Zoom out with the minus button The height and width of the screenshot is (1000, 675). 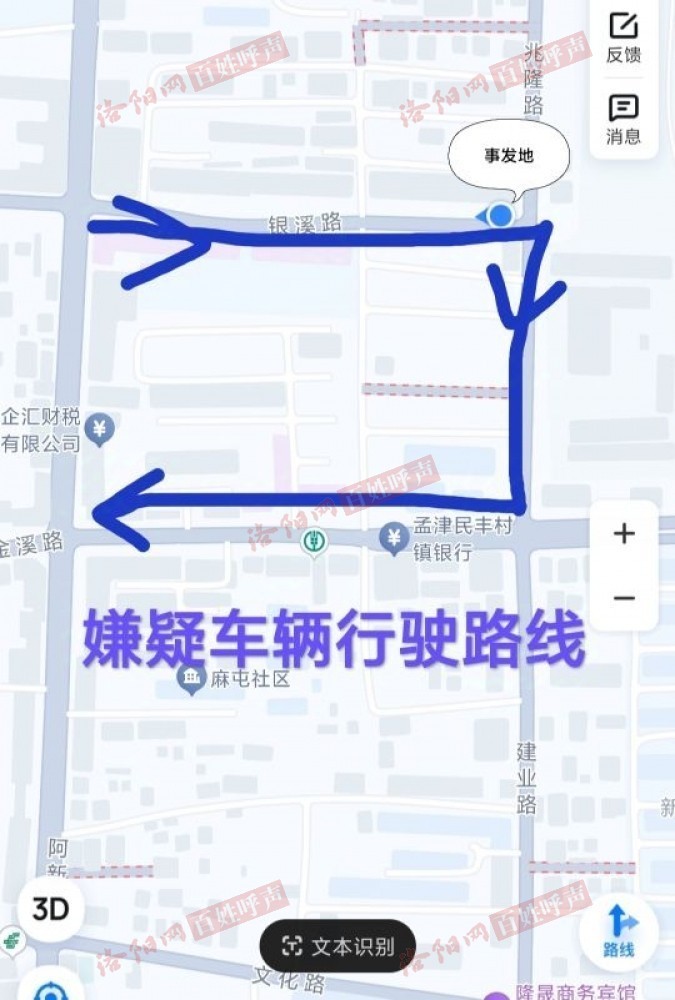pos(624,598)
